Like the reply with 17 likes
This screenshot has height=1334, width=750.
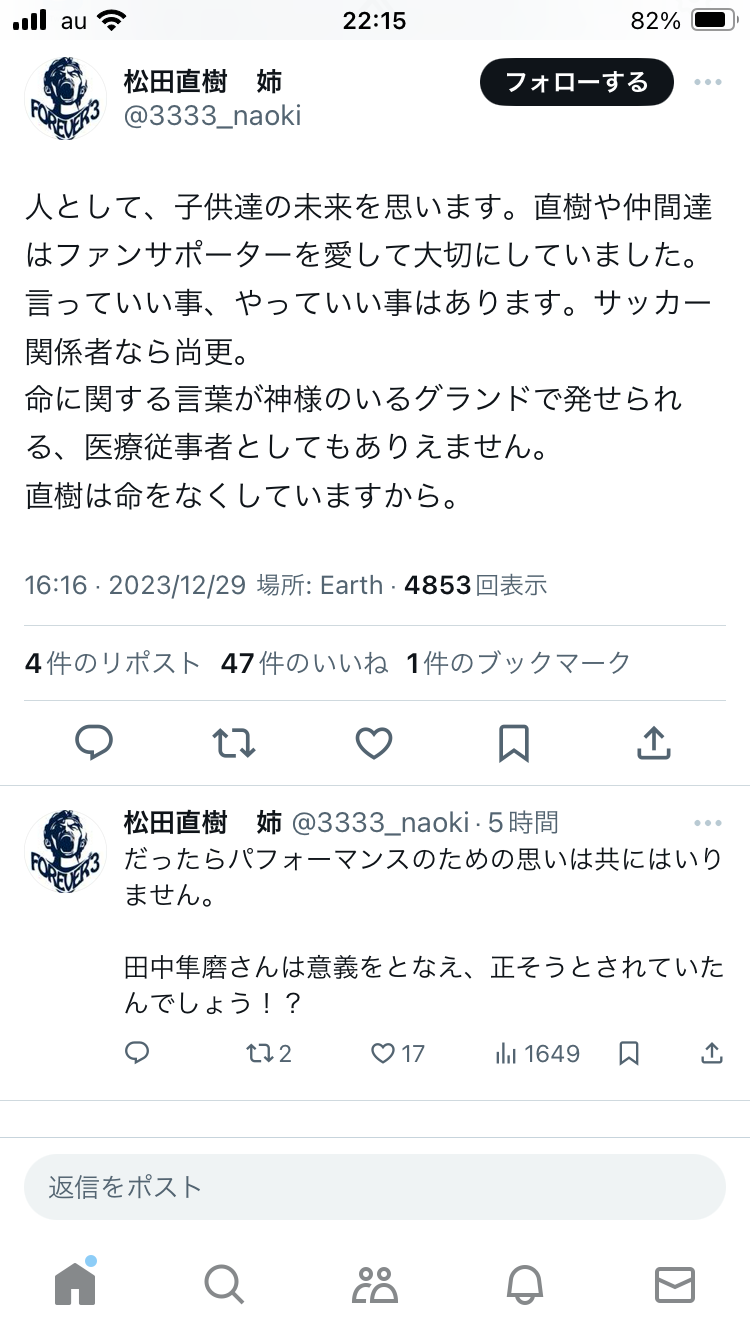pos(398,1052)
